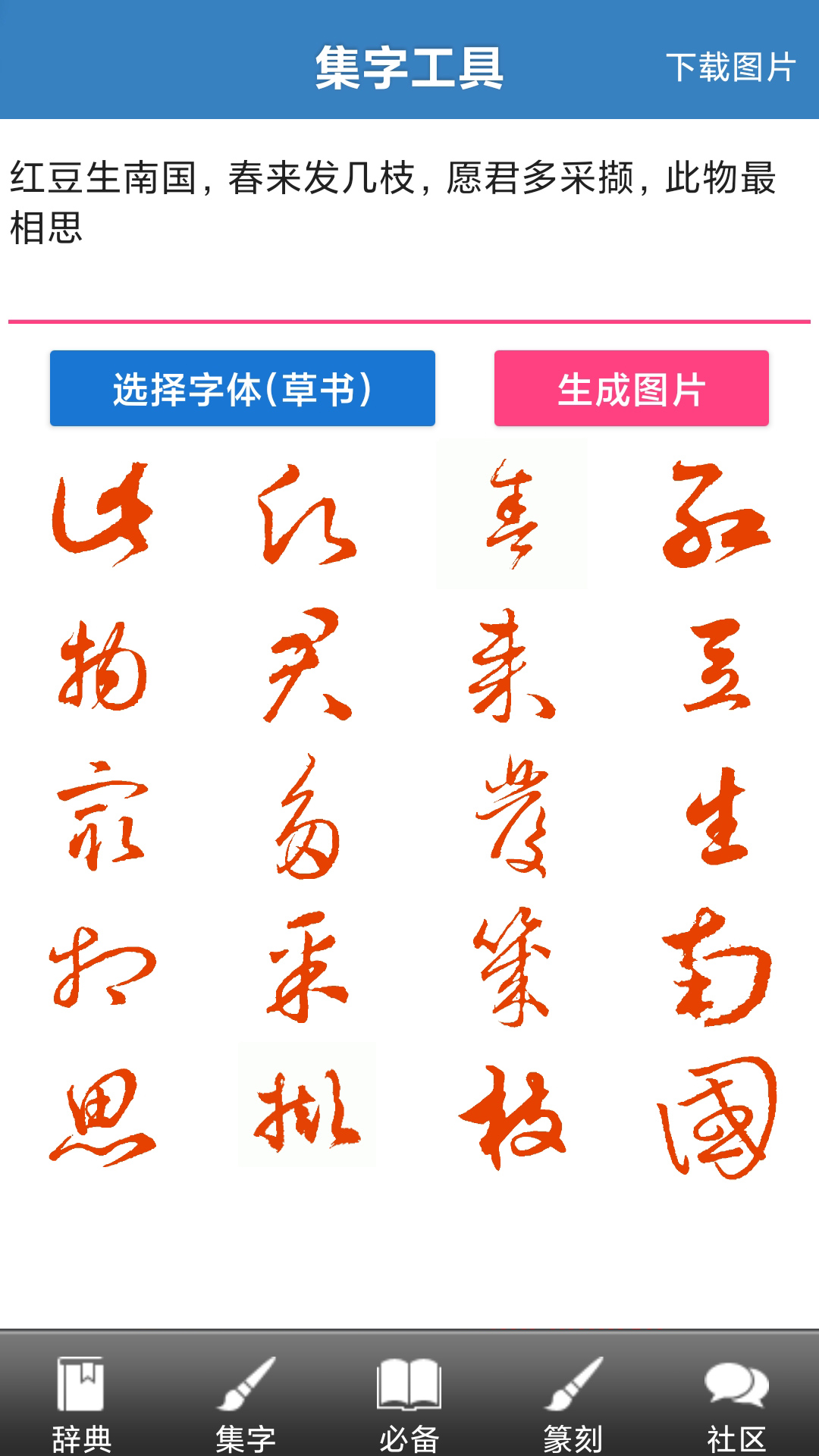The height and width of the screenshot is (1456, 819).
Task: Tap 生成图片 to generate the image
Action: (x=631, y=388)
